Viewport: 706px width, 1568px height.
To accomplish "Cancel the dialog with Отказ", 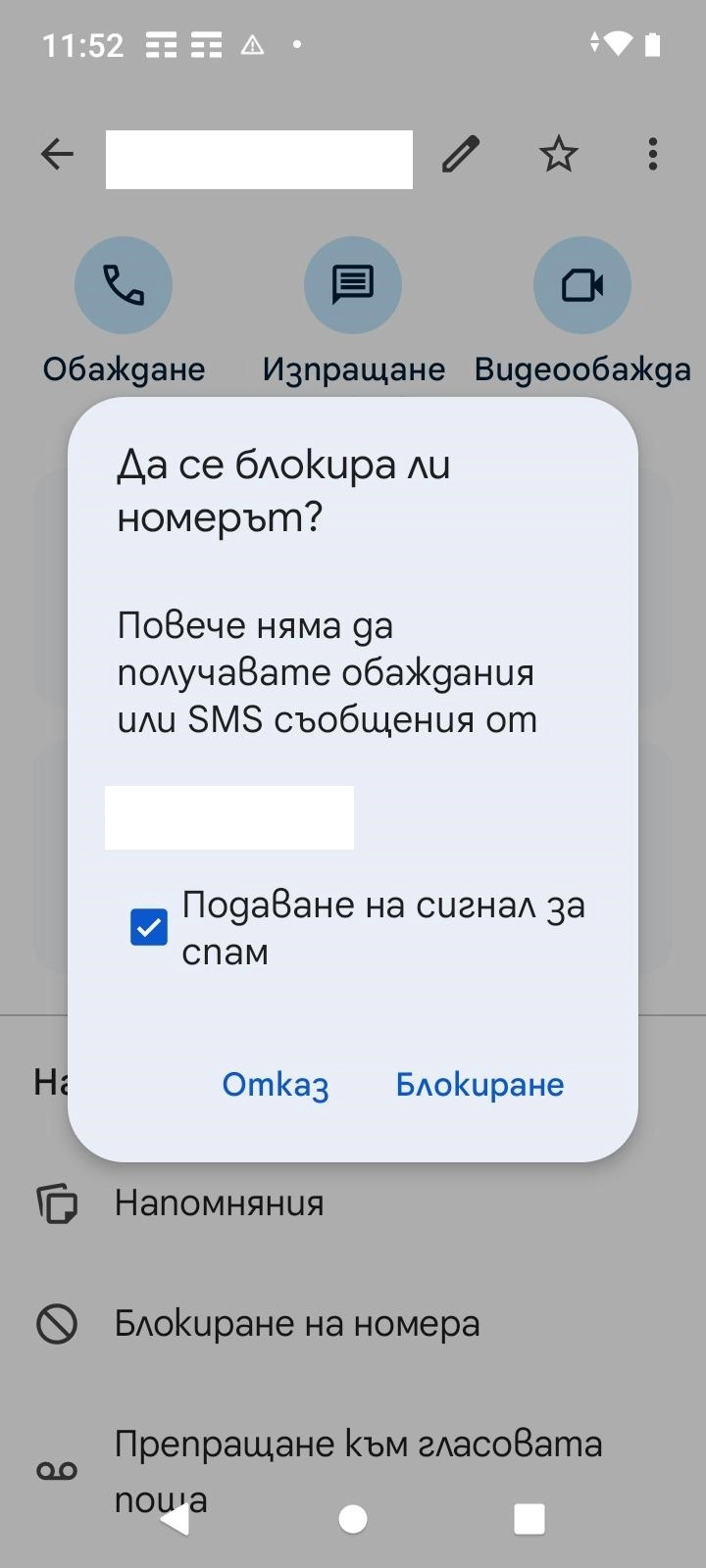I will pos(275,1085).
